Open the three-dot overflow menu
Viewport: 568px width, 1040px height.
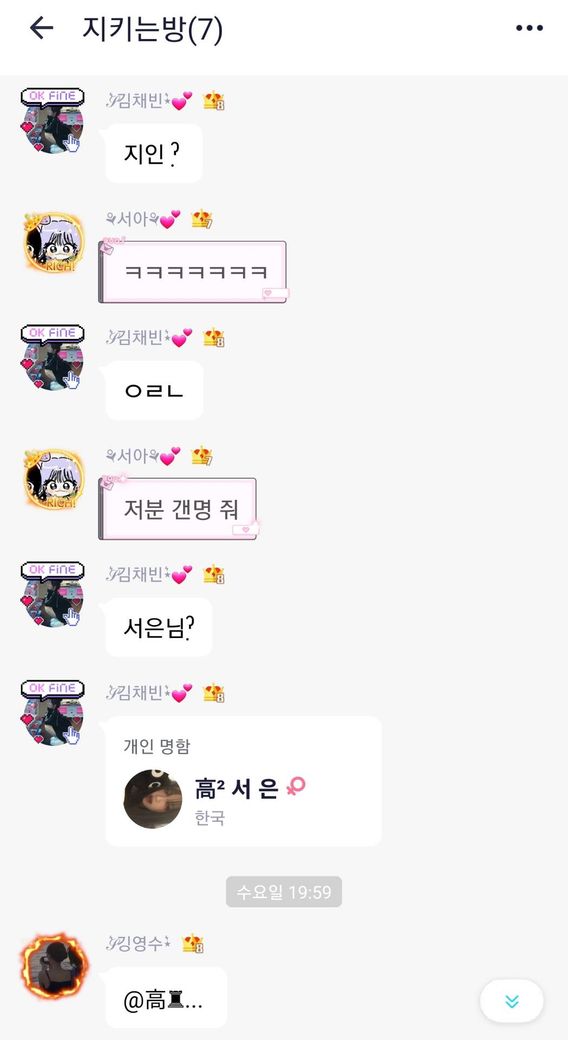coord(529,29)
